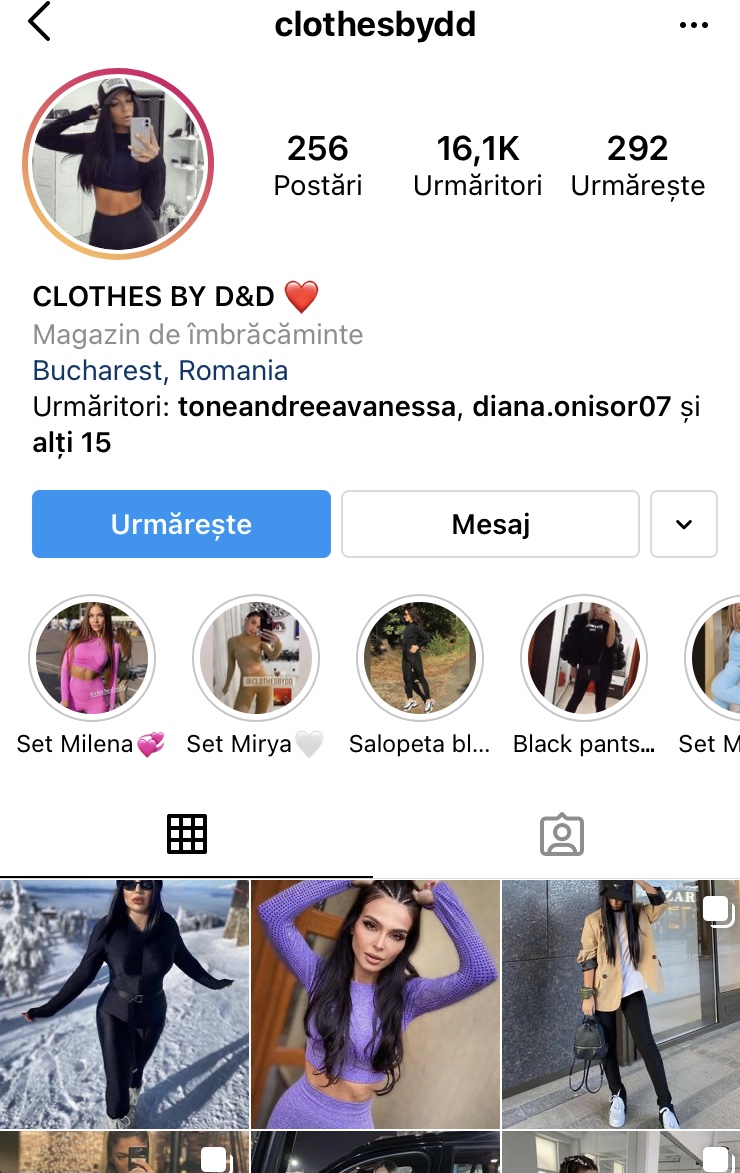Open the Set Milena story highlight
This screenshot has height=1173, width=740.
[91, 659]
